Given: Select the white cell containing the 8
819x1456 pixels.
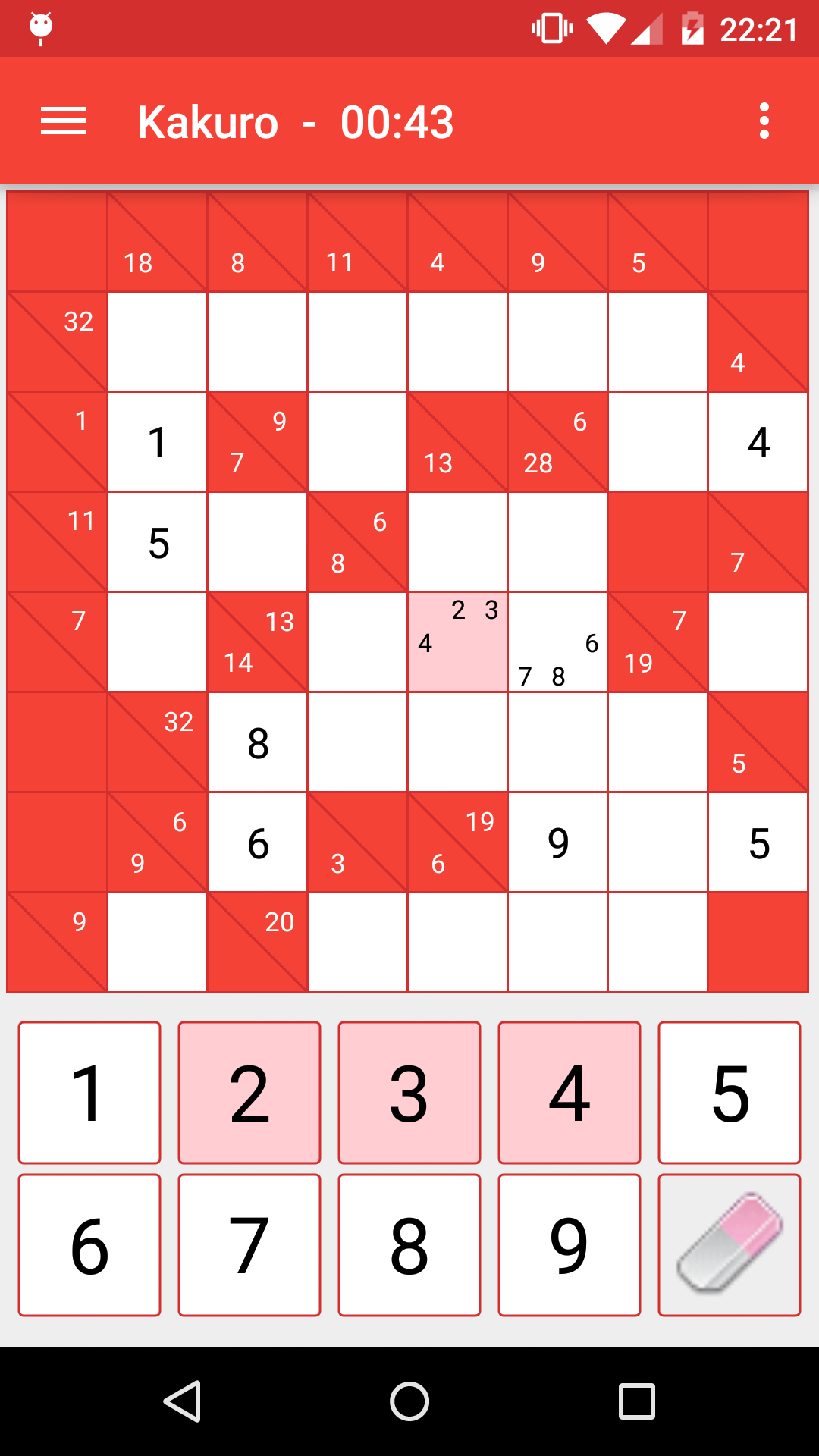Looking at the screenshot, I should pos(258,742).
